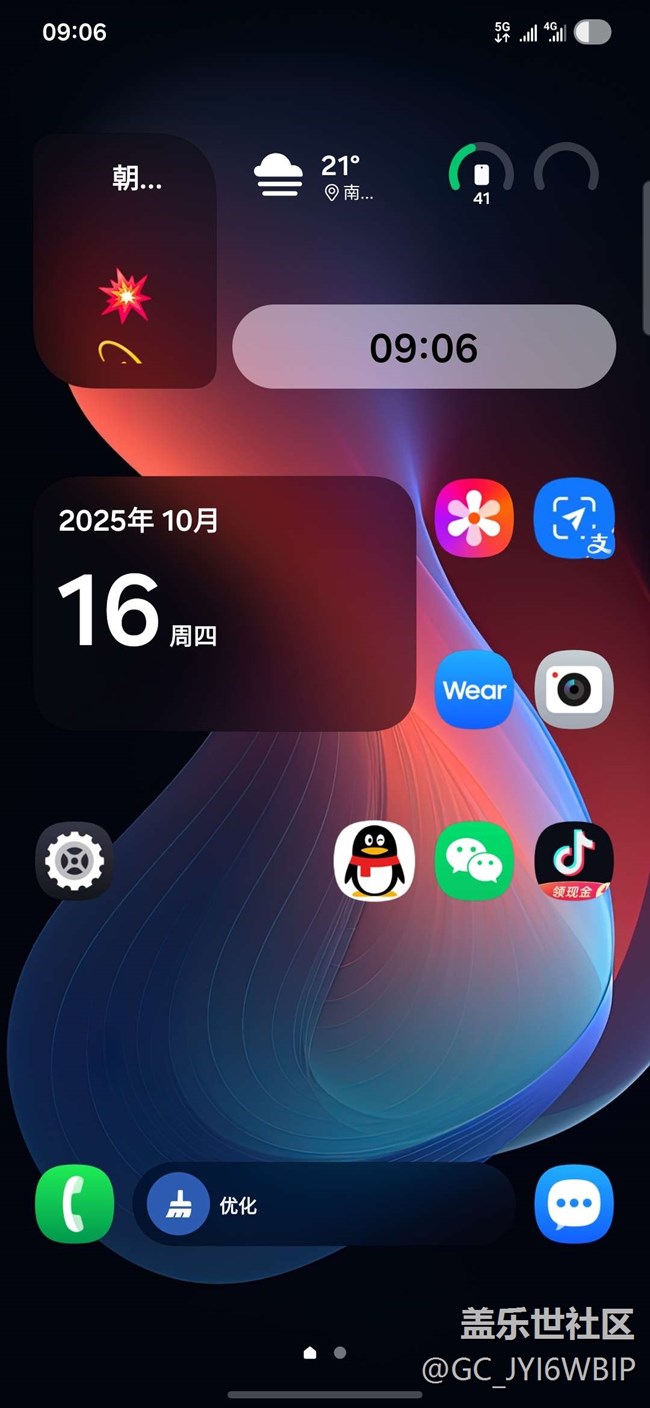
Task: Open WeChat
Action: [474, 861]
